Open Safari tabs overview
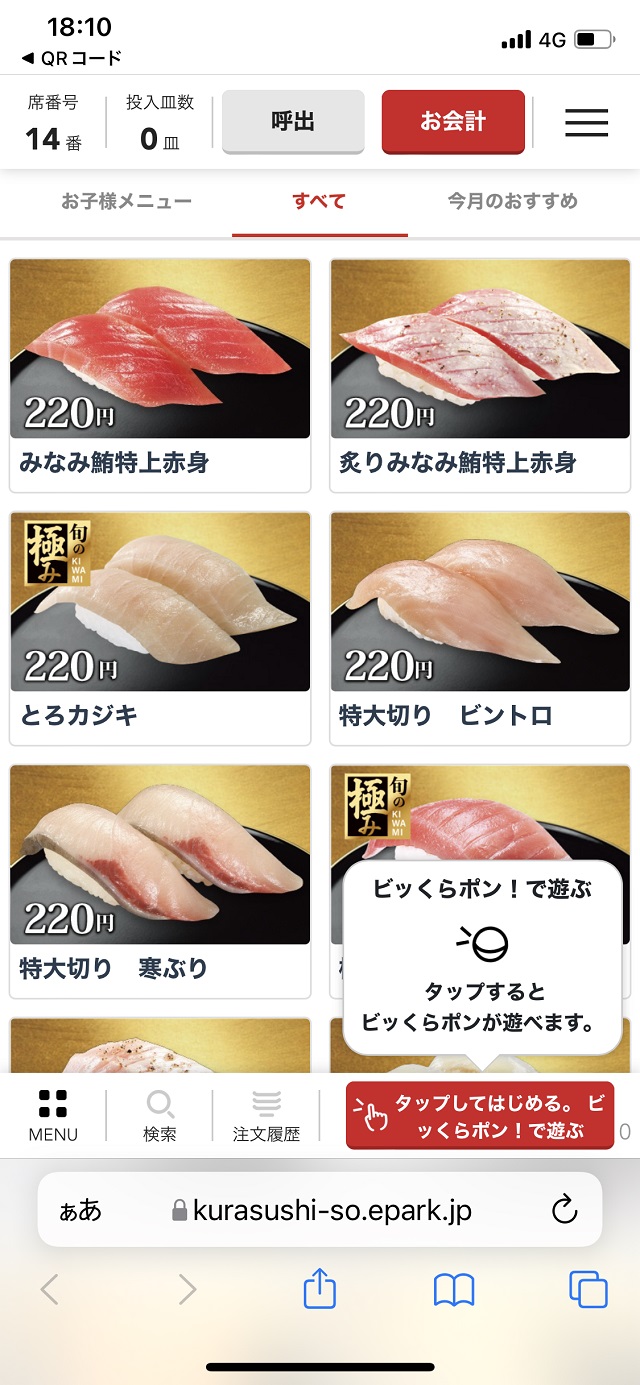Viewport: 640px width, 1385px height. tap(587, 1289)
